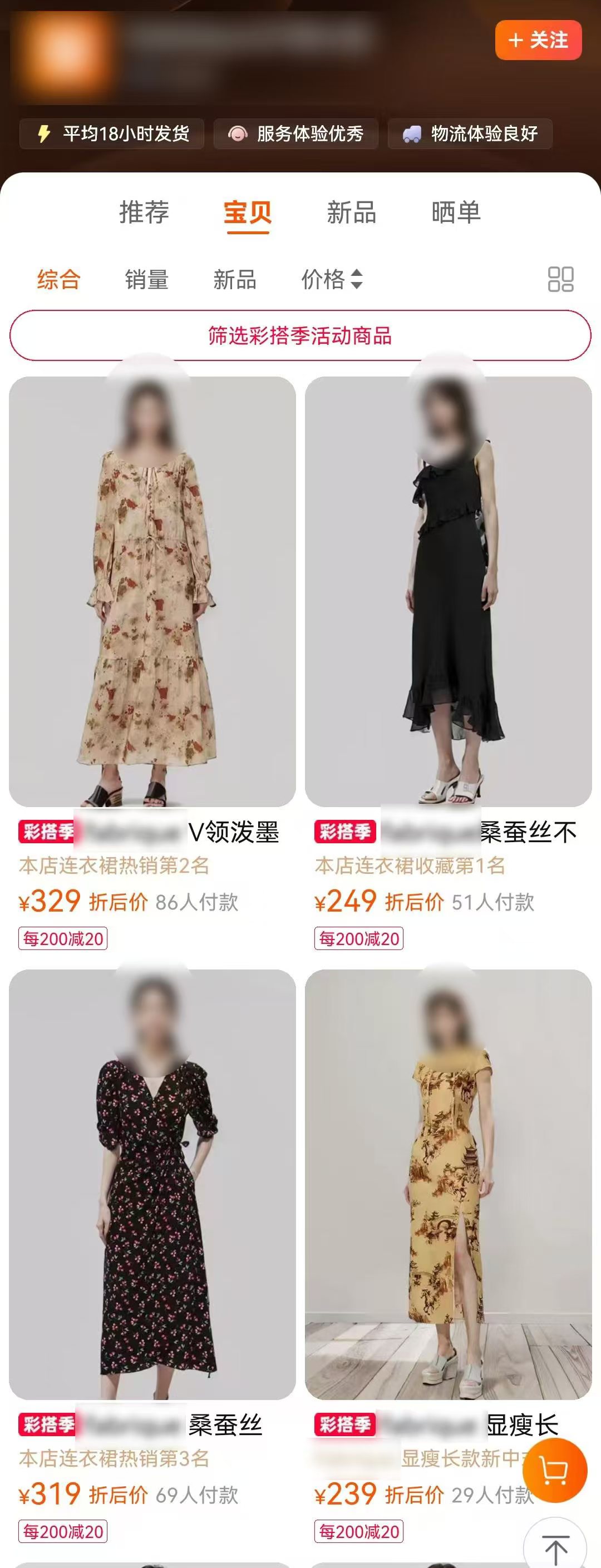This screenshot has height=1568, width=601.
Task: Tap the 平均18小时发货 badge
Action: tap(112, 134)
